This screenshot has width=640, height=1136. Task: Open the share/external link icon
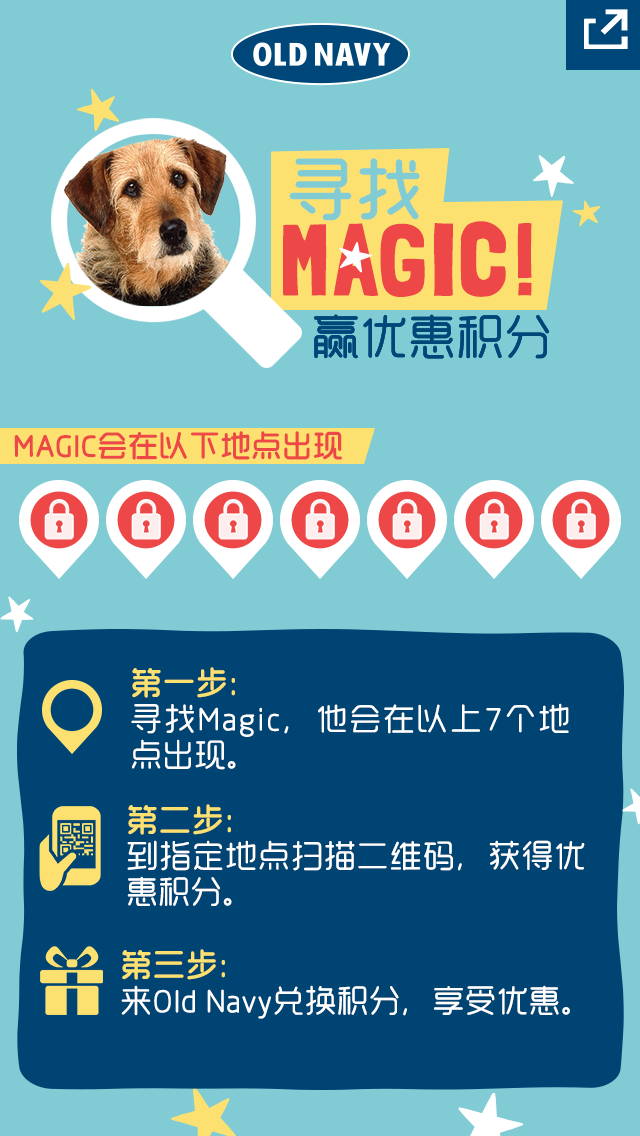coord(604,33)
